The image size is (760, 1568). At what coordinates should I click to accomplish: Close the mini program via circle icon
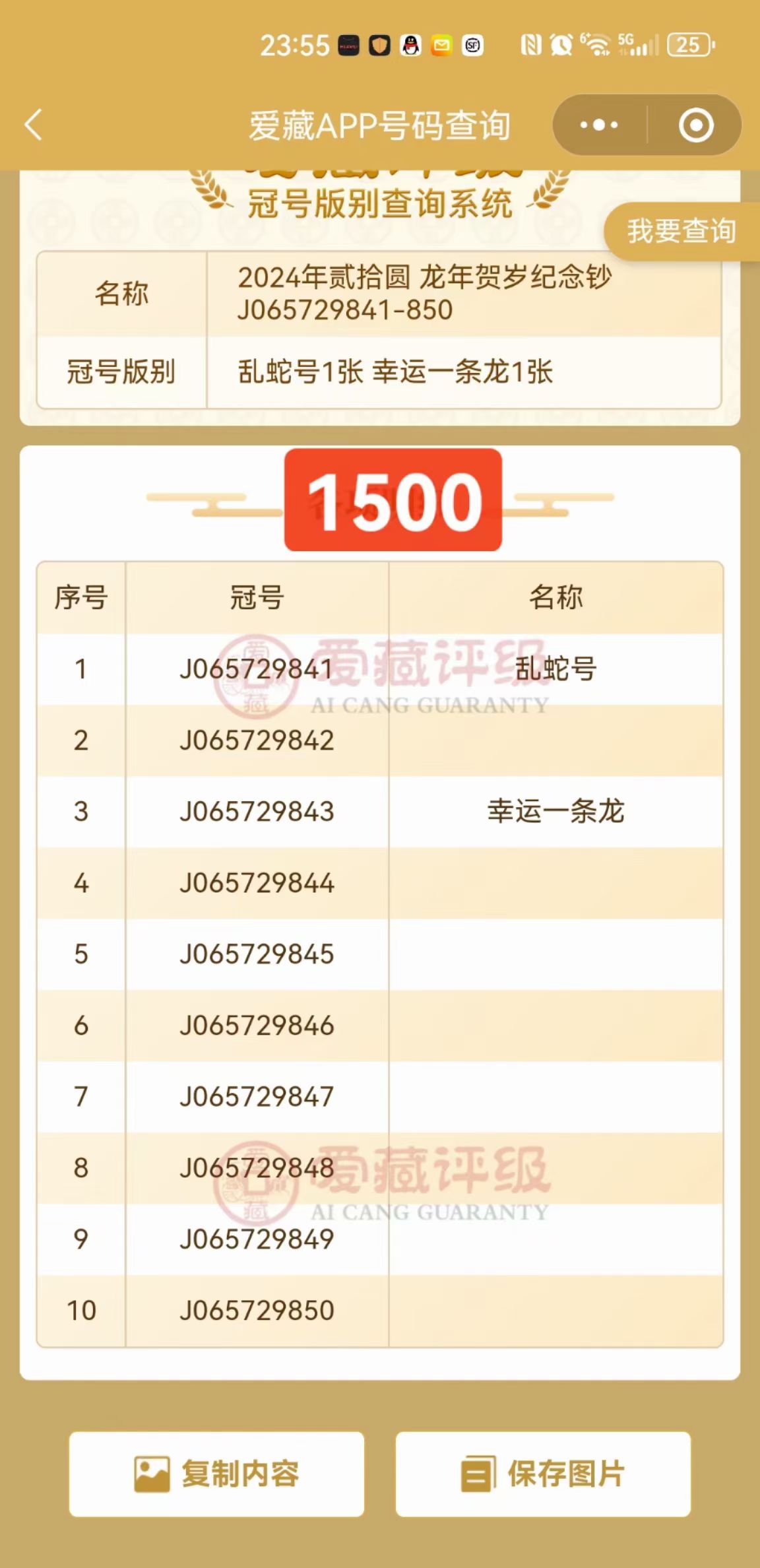click(696, 125)
